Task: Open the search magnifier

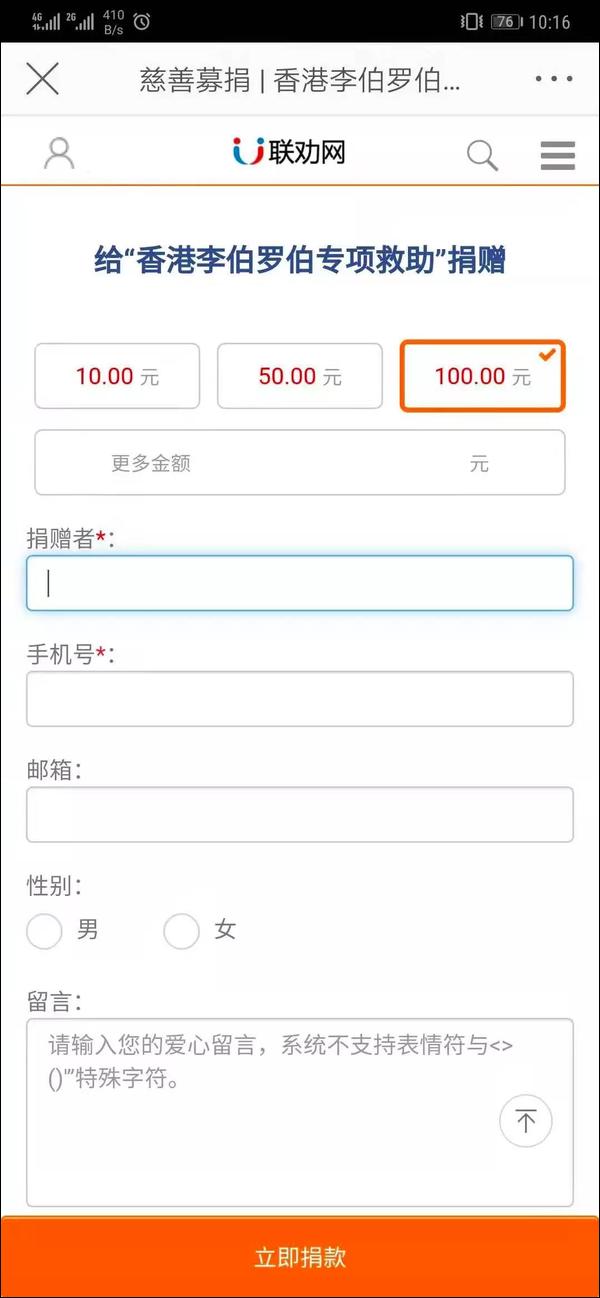Action: tap(482, 155)
